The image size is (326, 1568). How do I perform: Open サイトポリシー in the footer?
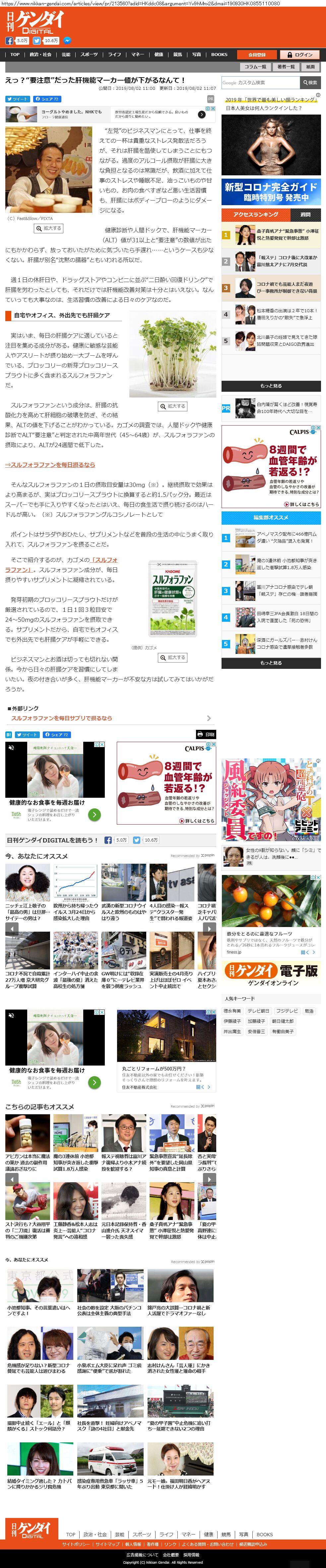(76, 1544)
